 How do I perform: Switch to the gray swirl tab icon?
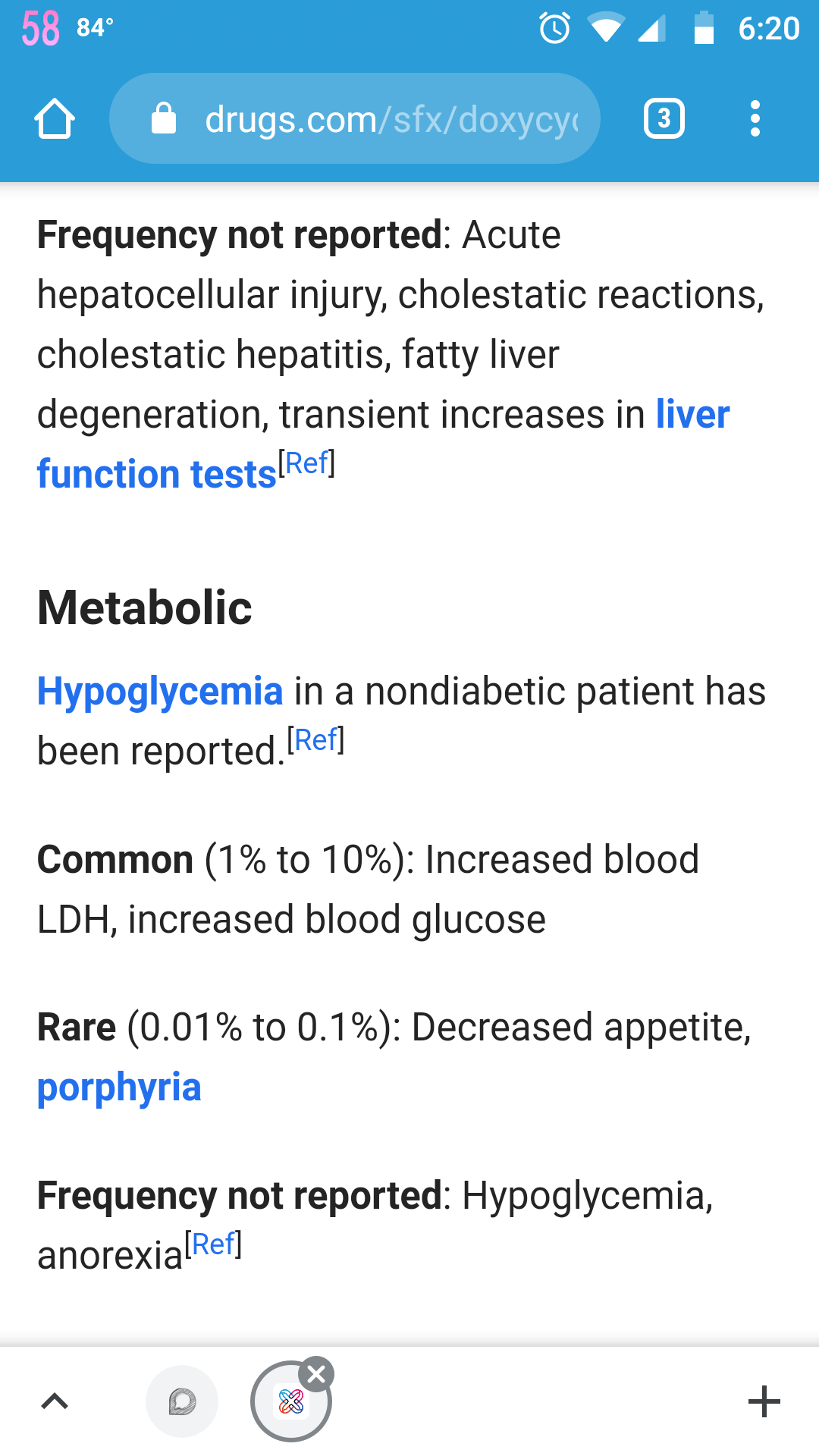(x=182, y=1401)
